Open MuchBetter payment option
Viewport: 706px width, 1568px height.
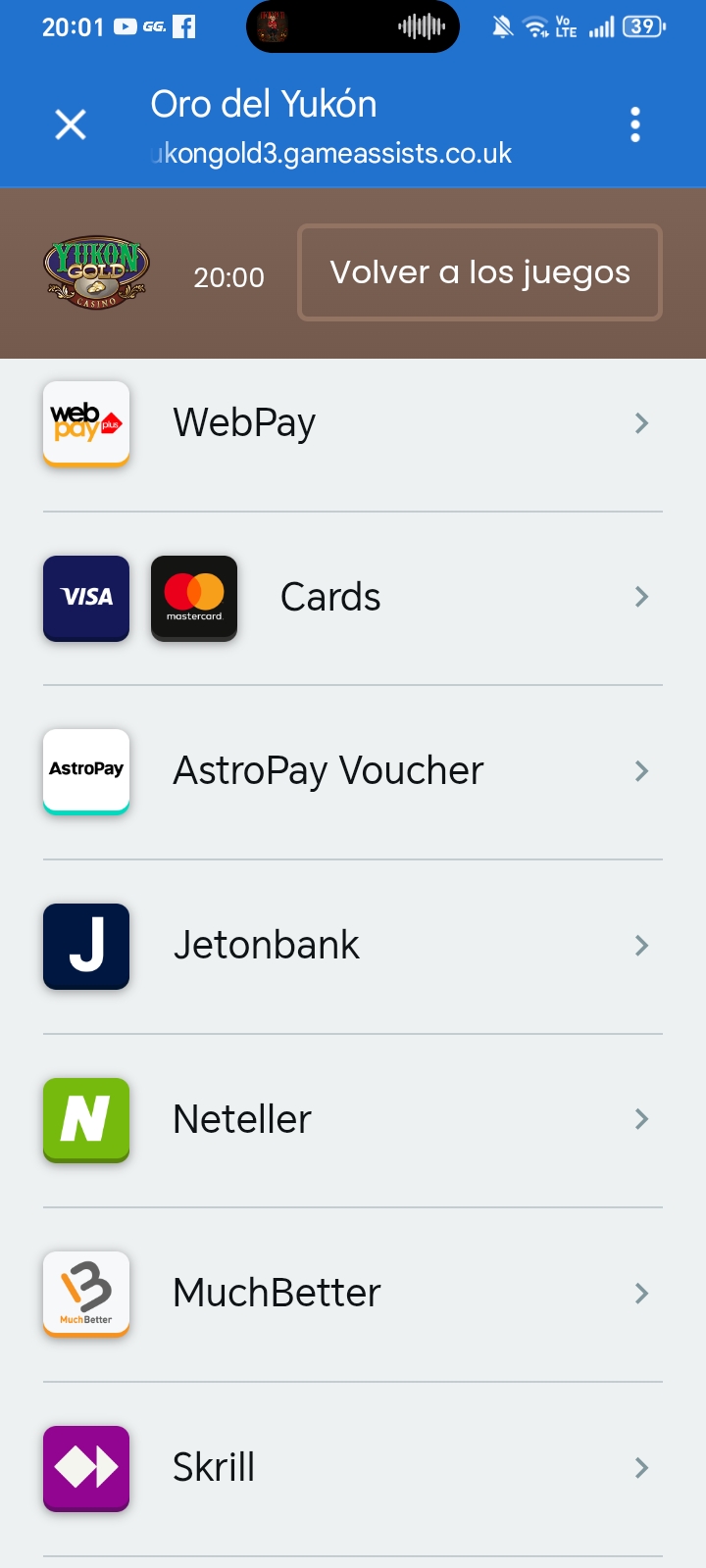coord(353,1295)
